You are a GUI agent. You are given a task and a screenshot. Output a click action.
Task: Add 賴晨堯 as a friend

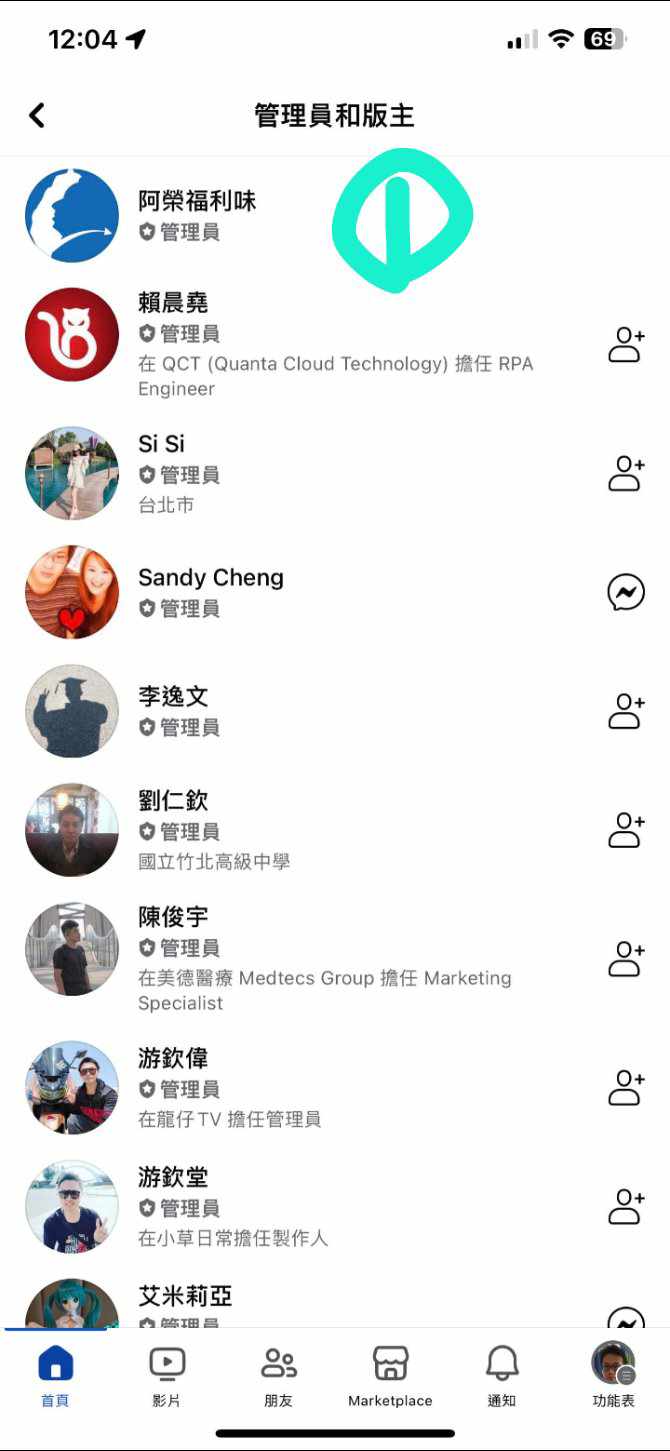point(626,344)
